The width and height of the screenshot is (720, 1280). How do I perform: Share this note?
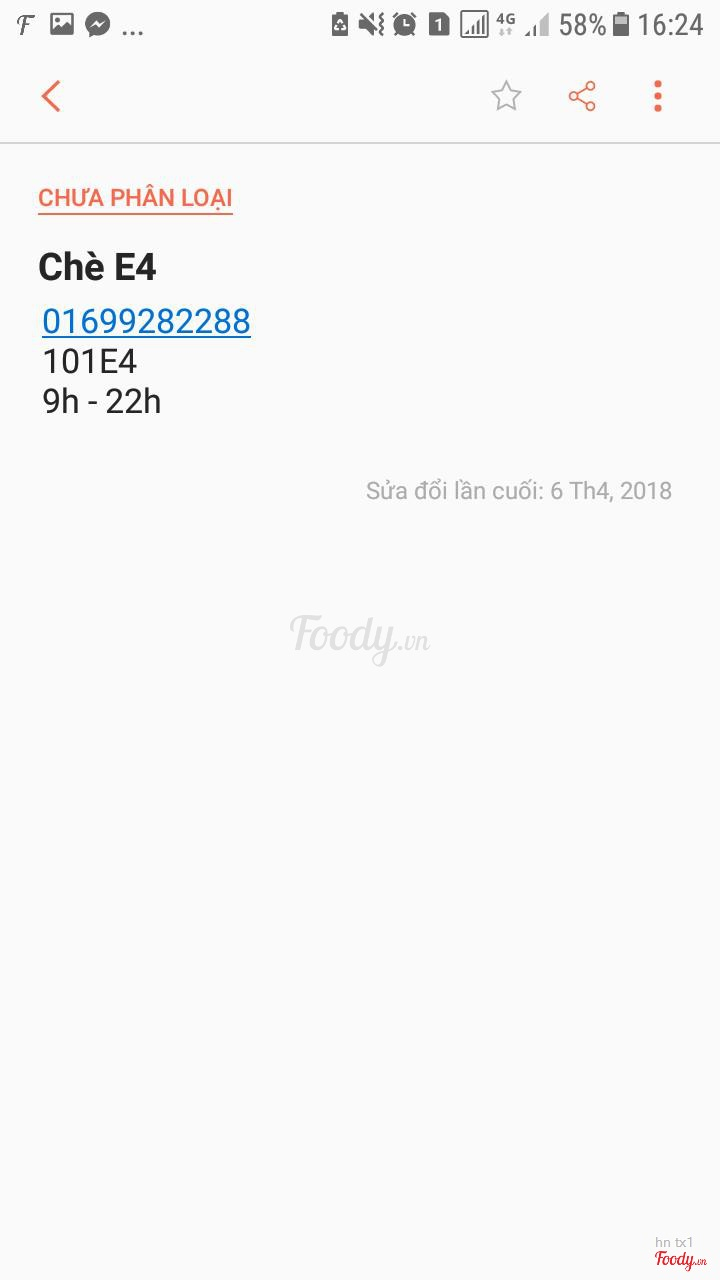[582, 96]
